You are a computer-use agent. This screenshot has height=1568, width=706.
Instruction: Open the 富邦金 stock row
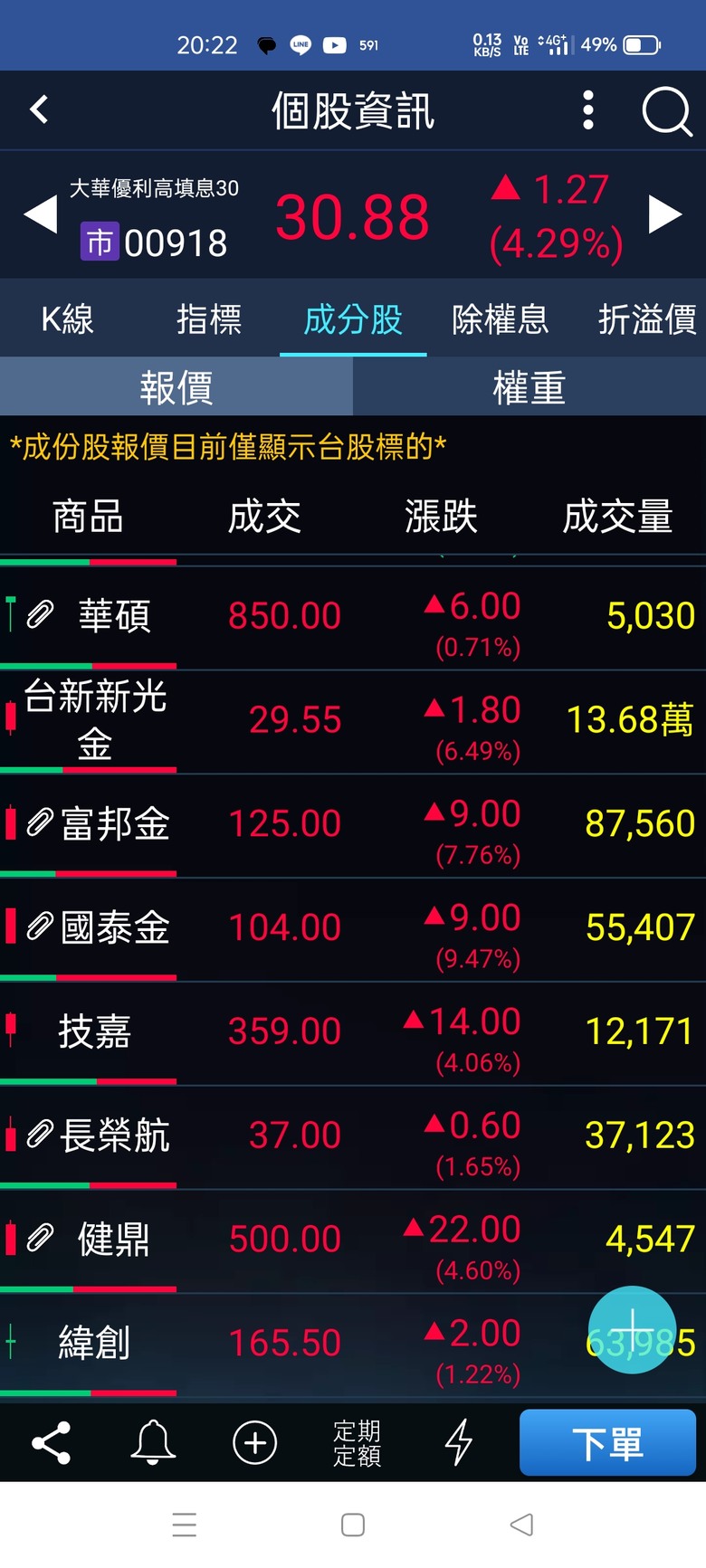click(353, 825)
